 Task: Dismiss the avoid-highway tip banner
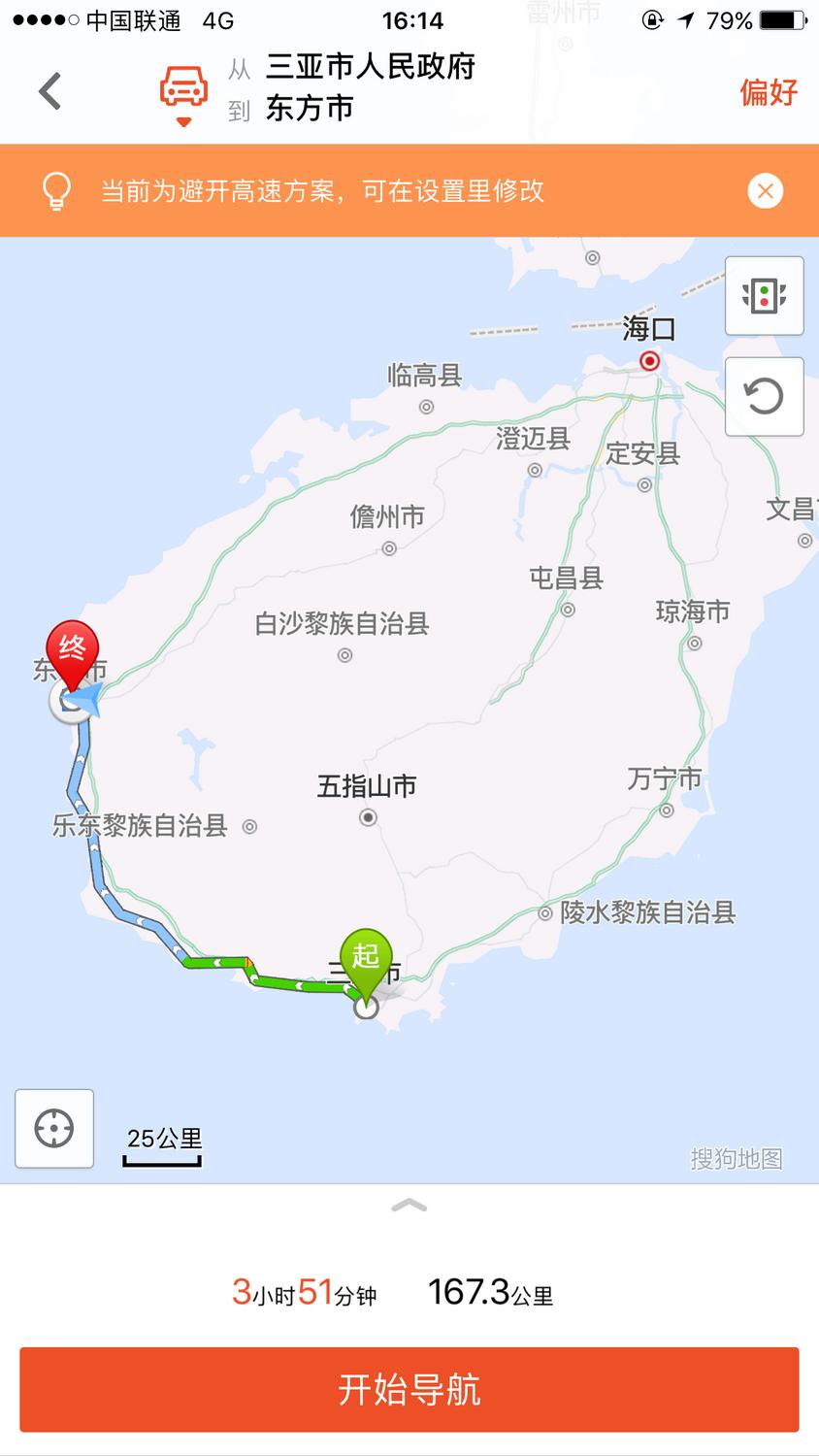[765, 190]
